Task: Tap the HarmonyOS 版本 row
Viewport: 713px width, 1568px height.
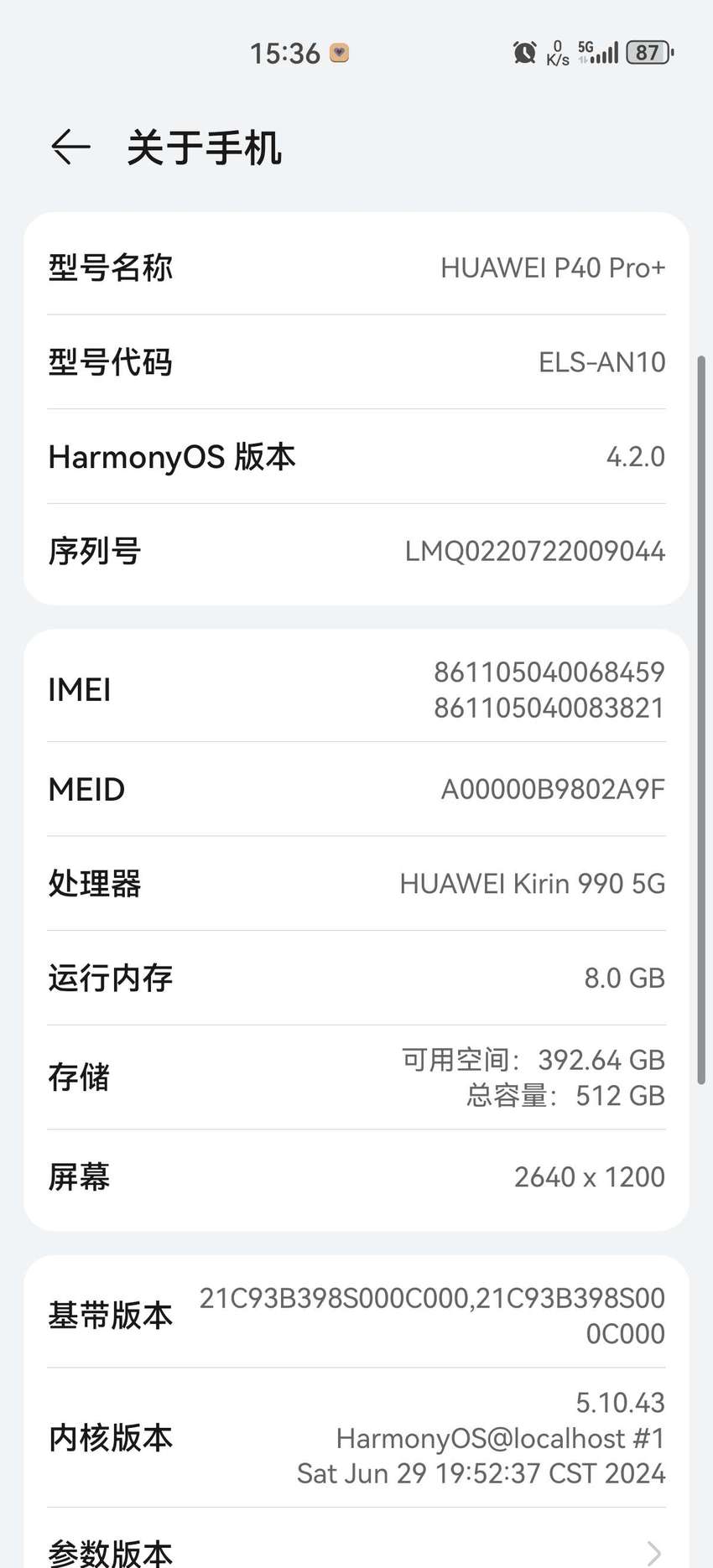Action: click(x=356, y=456)
